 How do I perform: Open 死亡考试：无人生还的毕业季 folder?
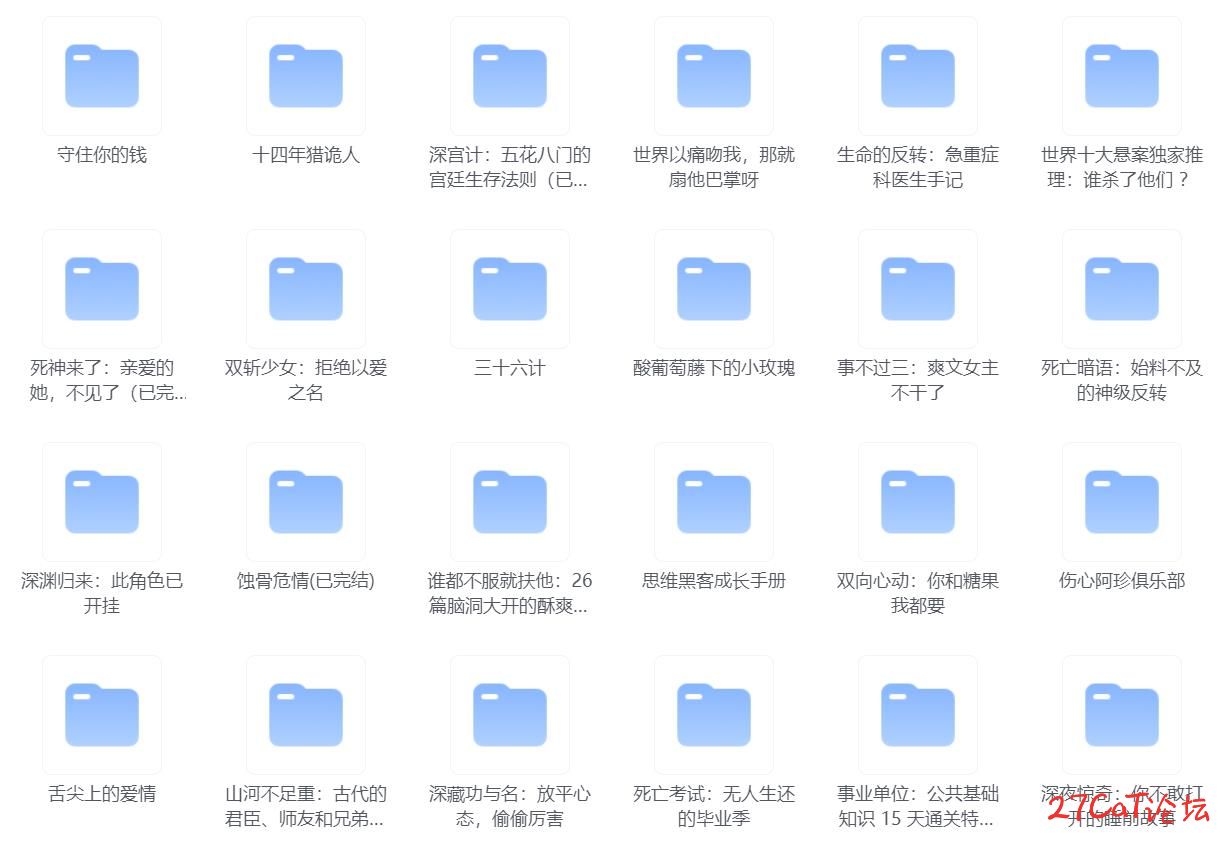[x=714, y=715]
